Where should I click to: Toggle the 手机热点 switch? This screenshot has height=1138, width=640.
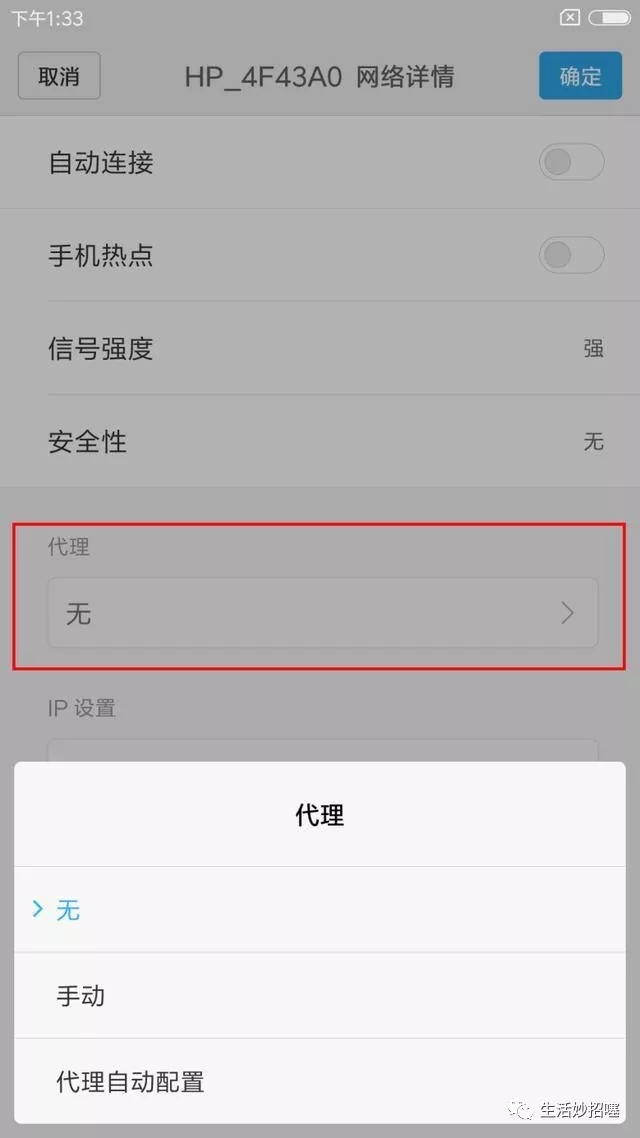click(x=571, y=255)
